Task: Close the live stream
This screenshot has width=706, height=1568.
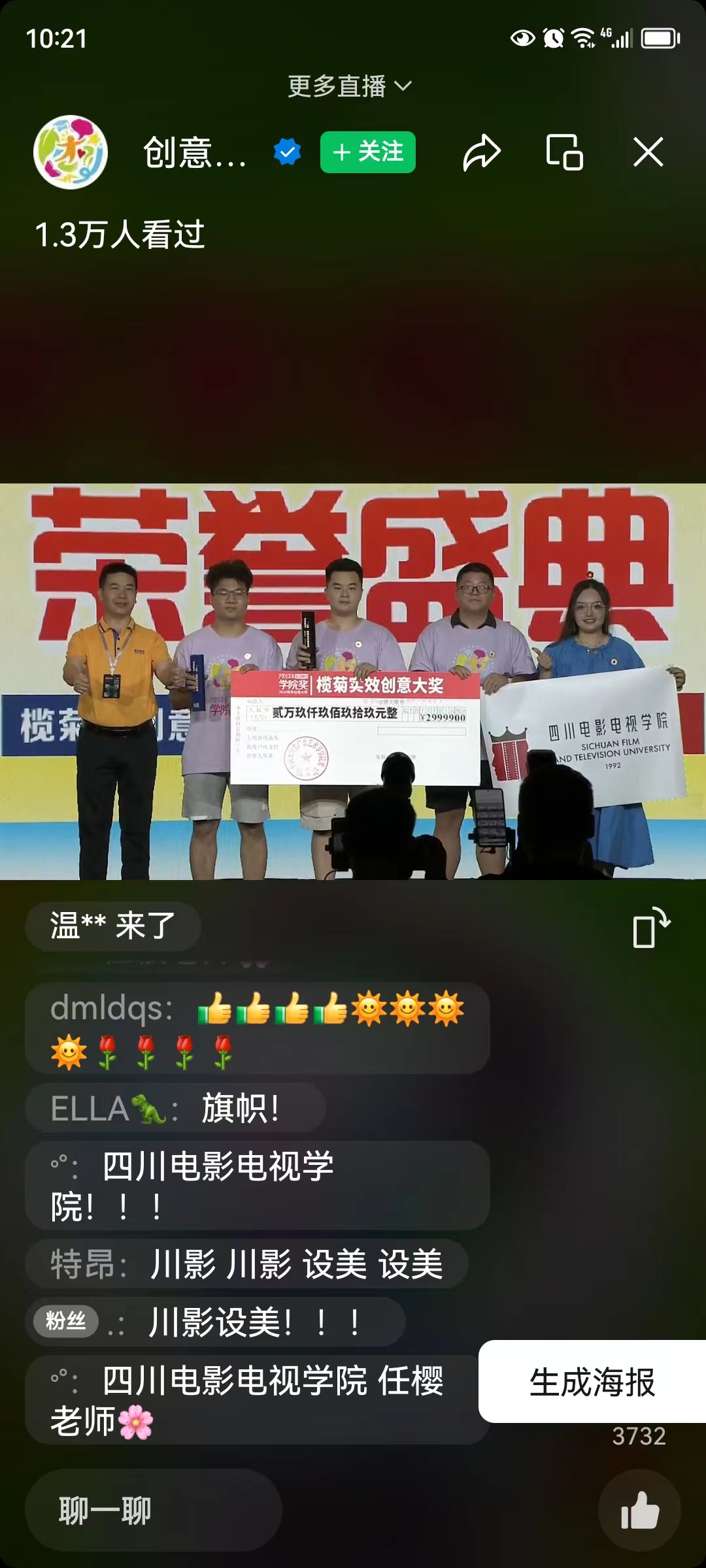Action: 648,152
